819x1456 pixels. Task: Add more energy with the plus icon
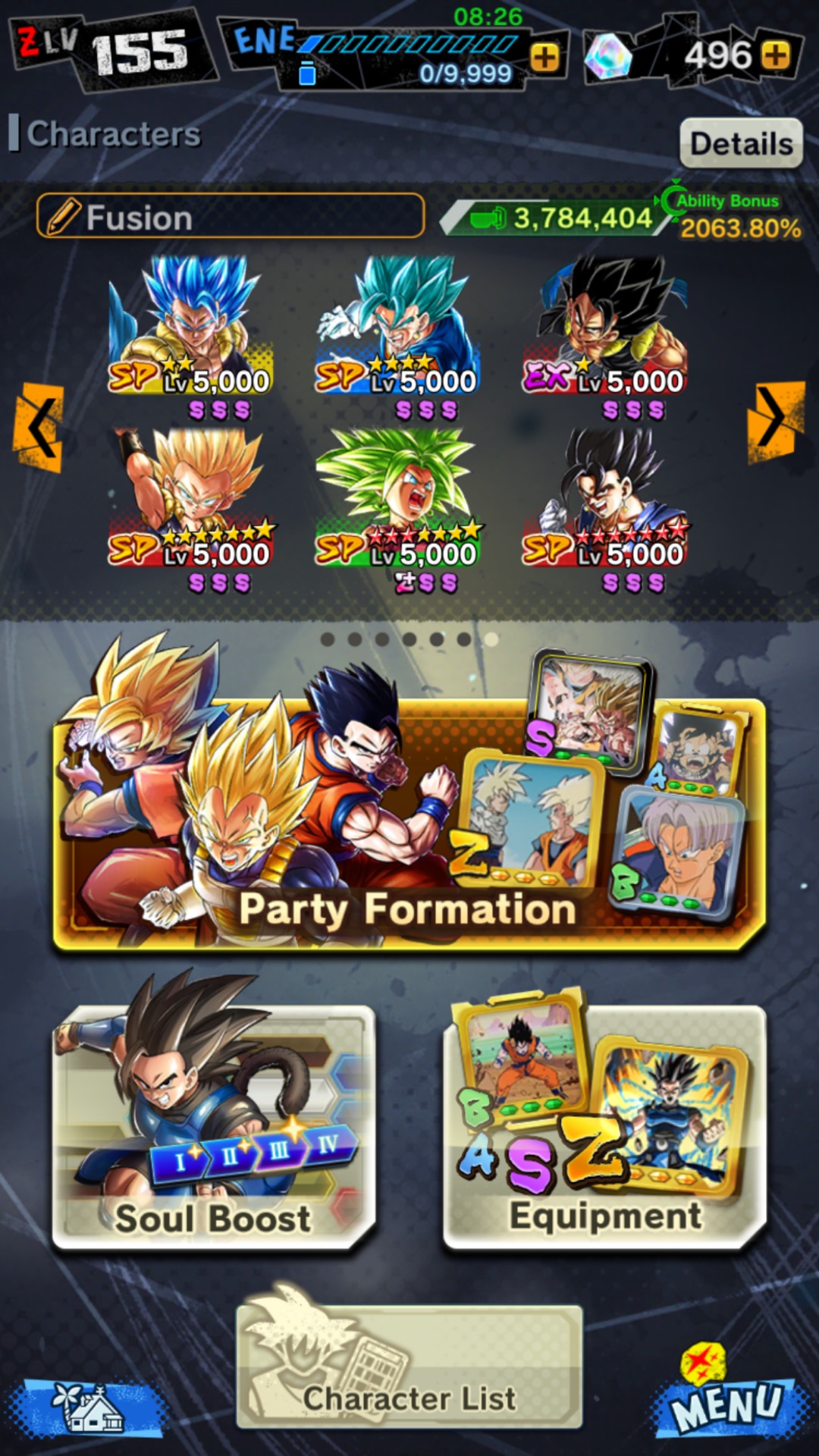[544, 57]
